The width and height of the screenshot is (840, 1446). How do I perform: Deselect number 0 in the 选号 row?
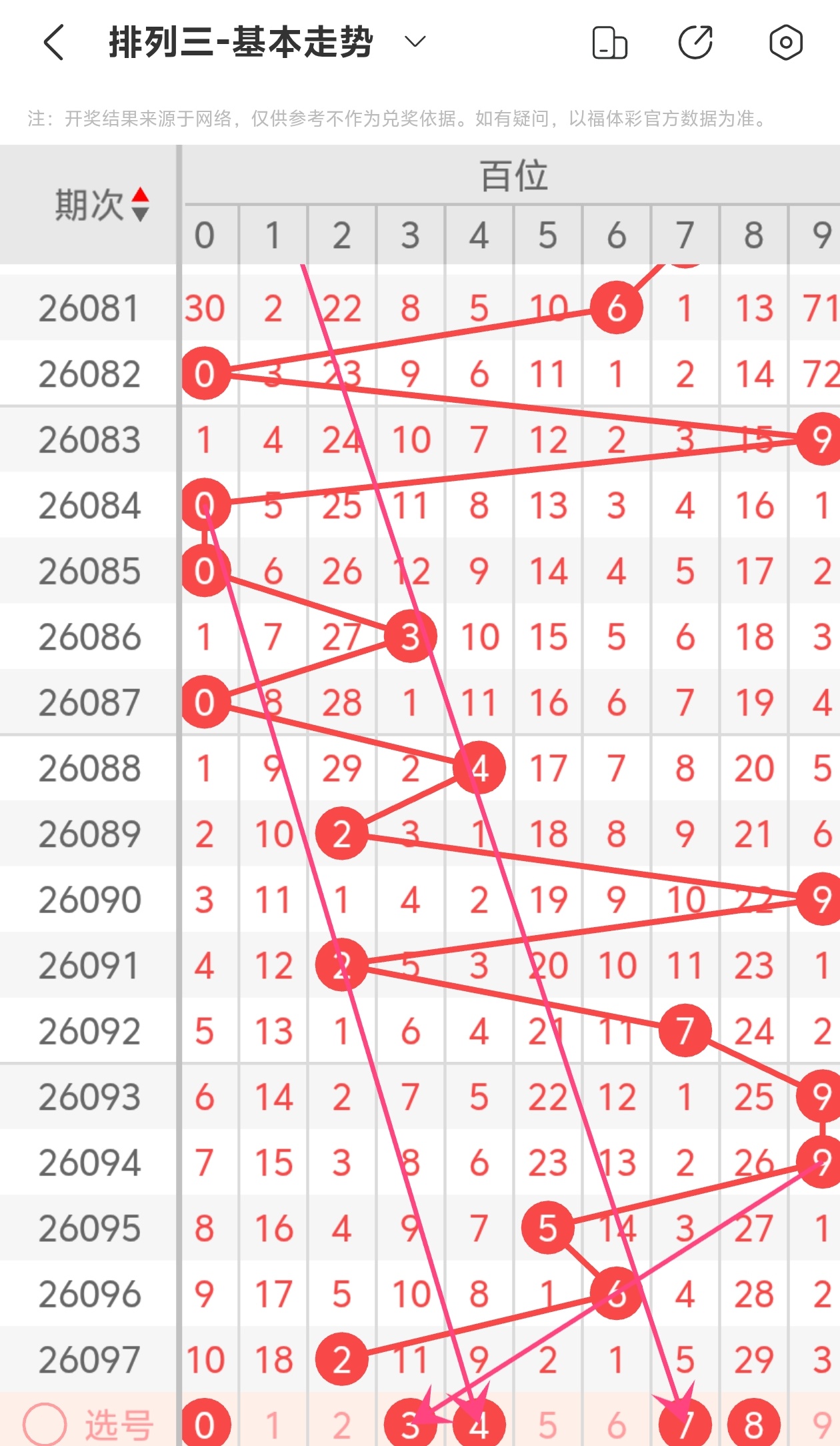pyautogui.click(x=205, y=1425)
